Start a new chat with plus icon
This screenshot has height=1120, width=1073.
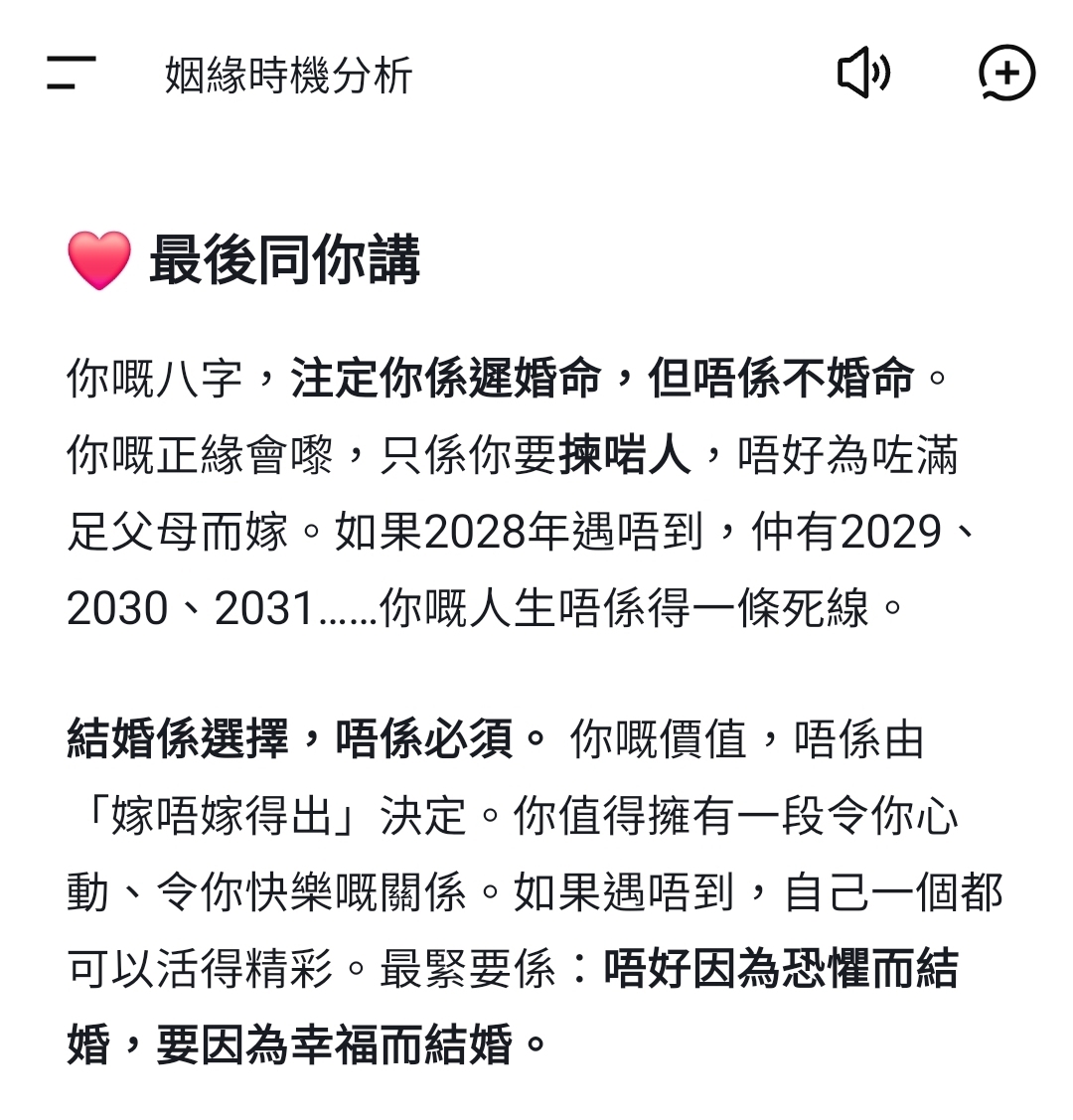tap(1005, 73)
